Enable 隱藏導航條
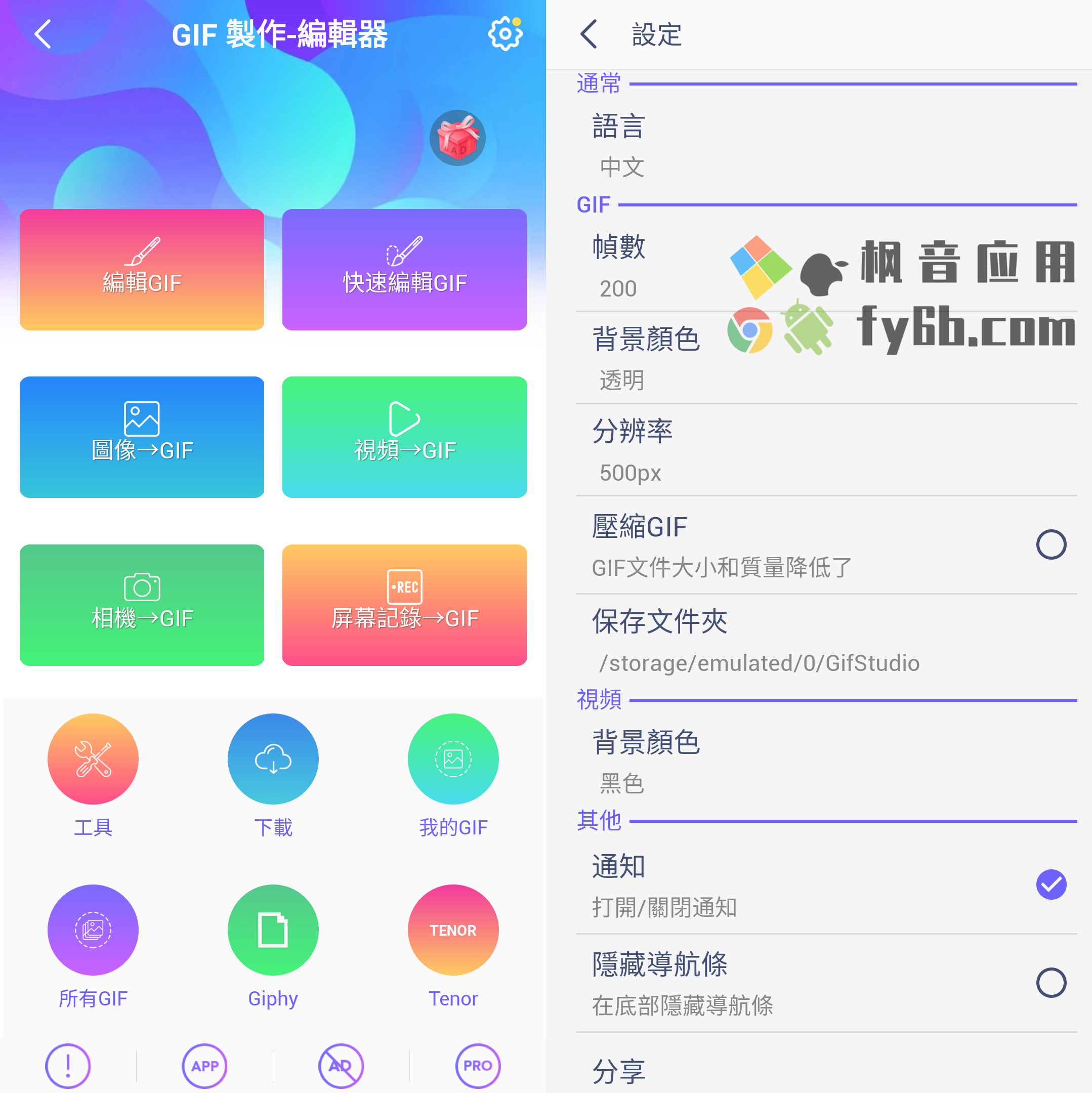Viewport: 1092px width, 1093px height. (1050, 982)
